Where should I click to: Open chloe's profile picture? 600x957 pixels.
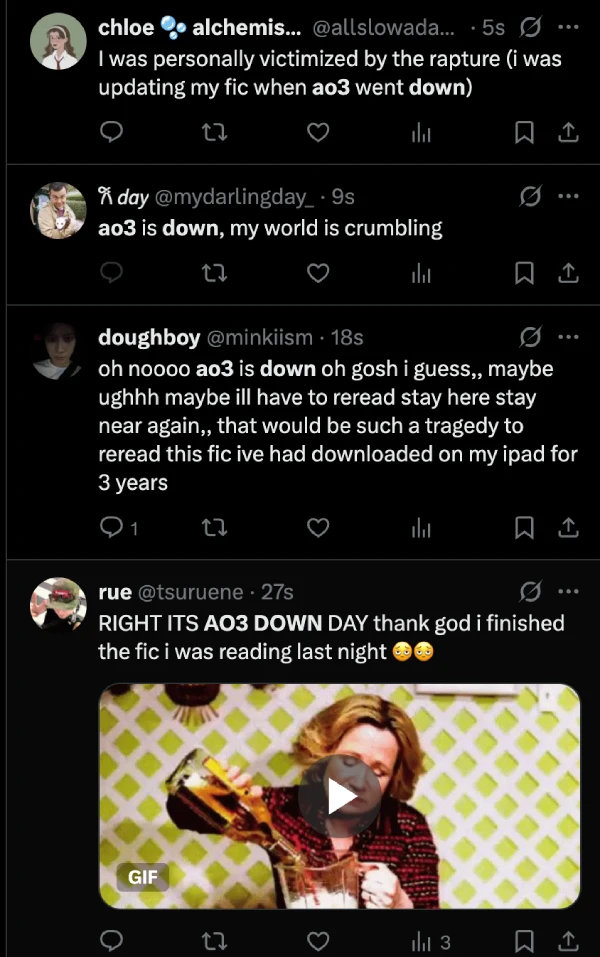click(58, 41)
